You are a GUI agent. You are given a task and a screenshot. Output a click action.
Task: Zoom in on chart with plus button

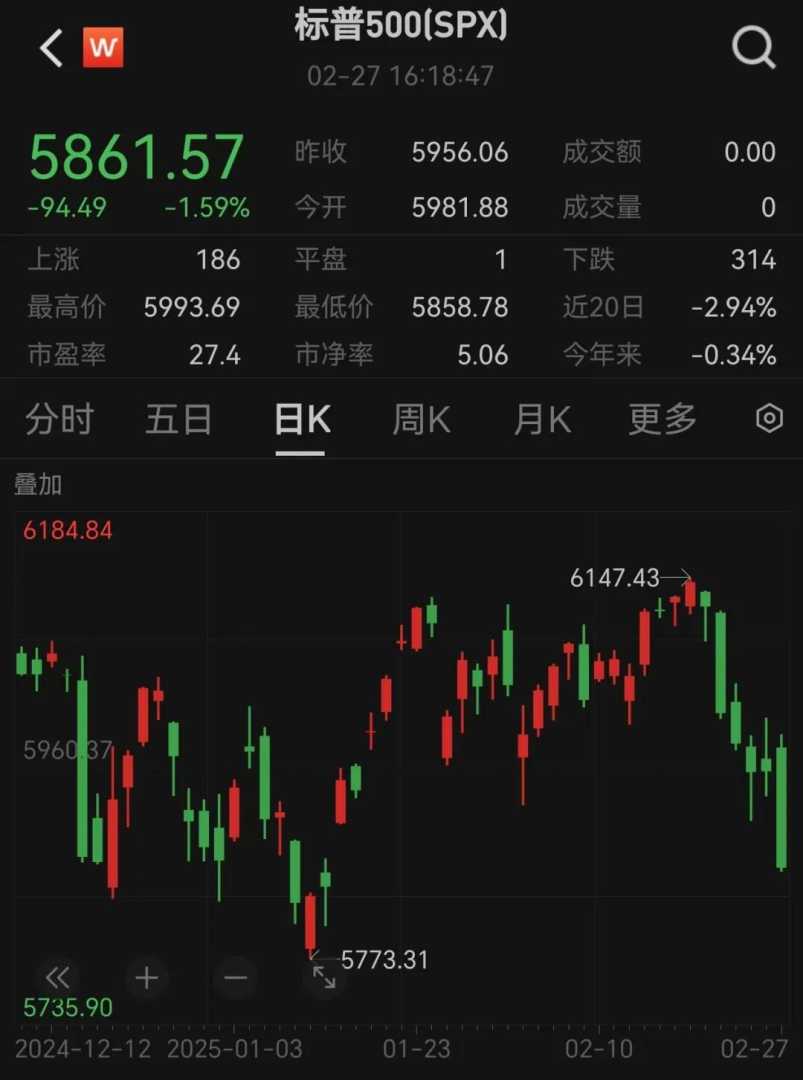pyautogui.click(x=146, y=977)
